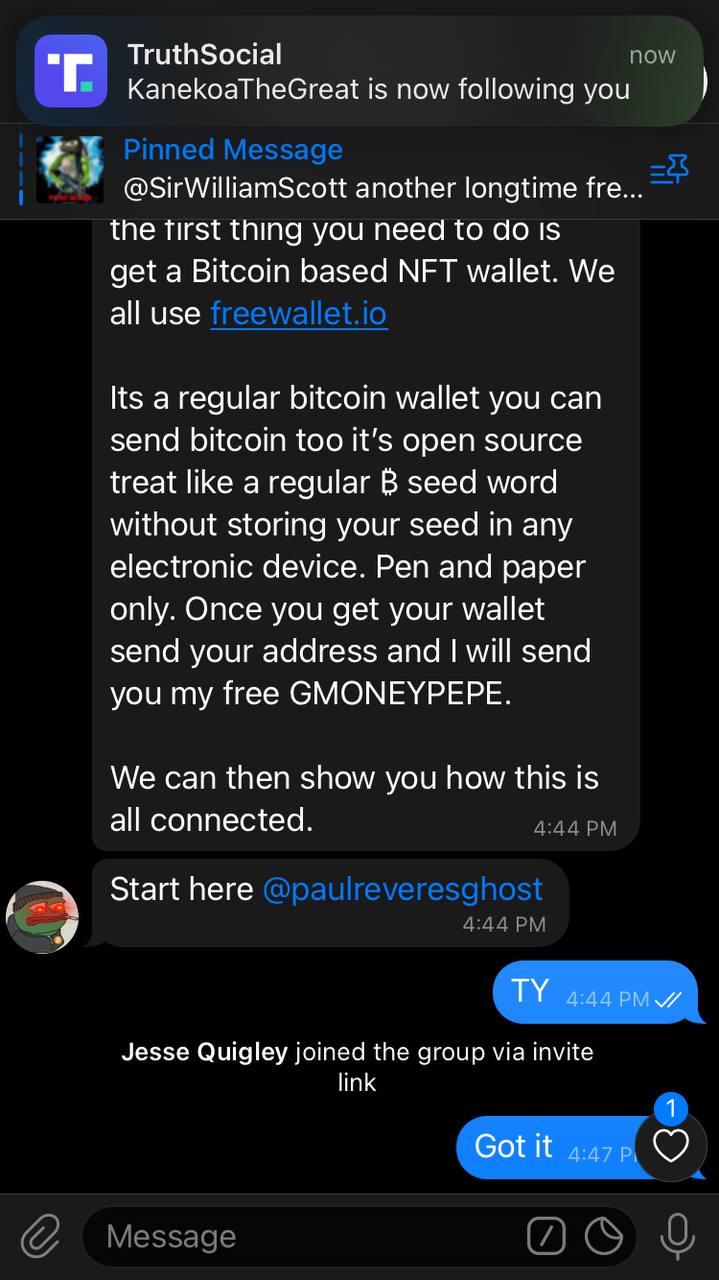
Task: Open Jesse Quigley's profile
Action: (205, 1052)
